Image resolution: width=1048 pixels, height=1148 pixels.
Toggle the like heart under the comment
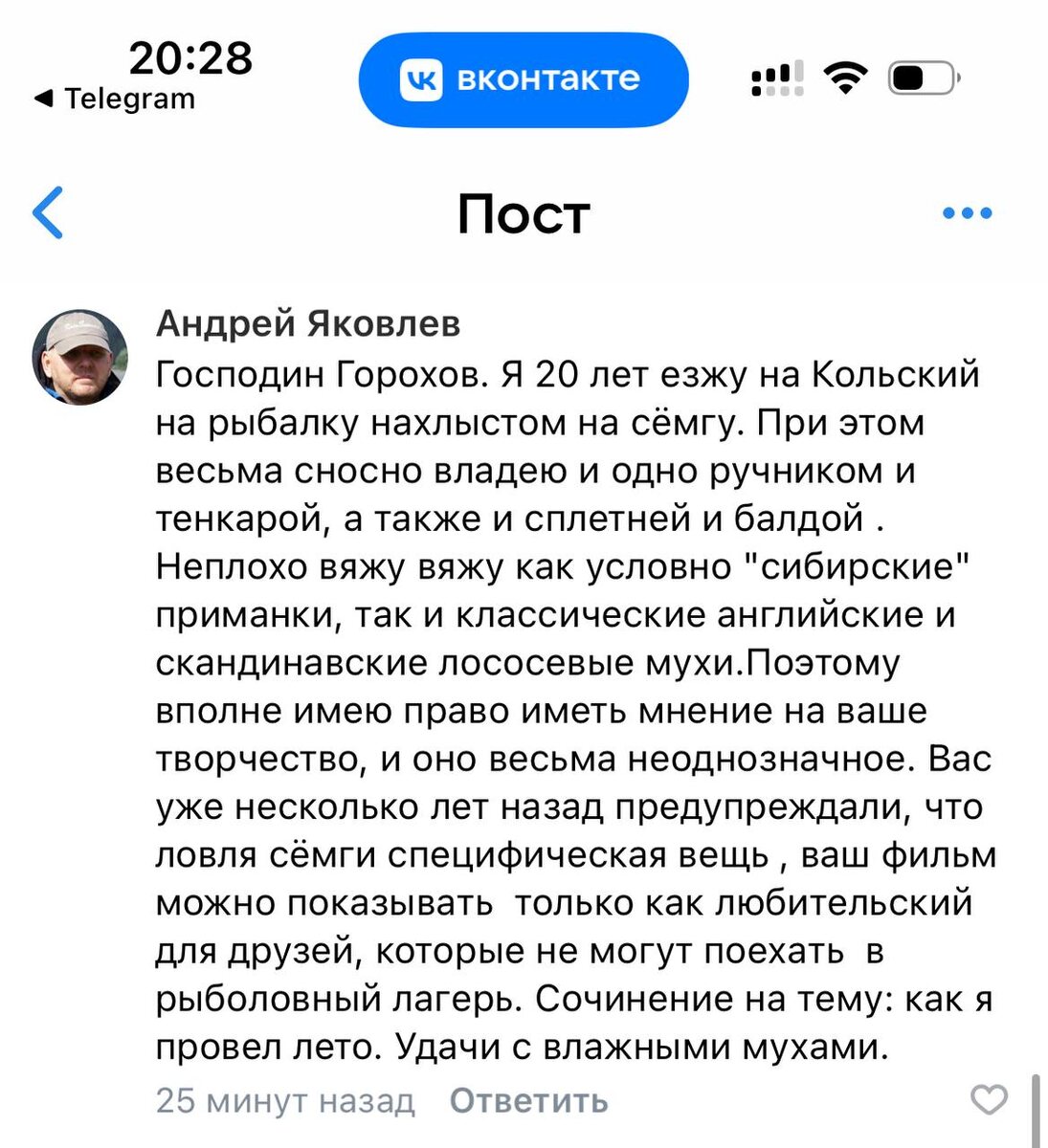pos(990,1100)
